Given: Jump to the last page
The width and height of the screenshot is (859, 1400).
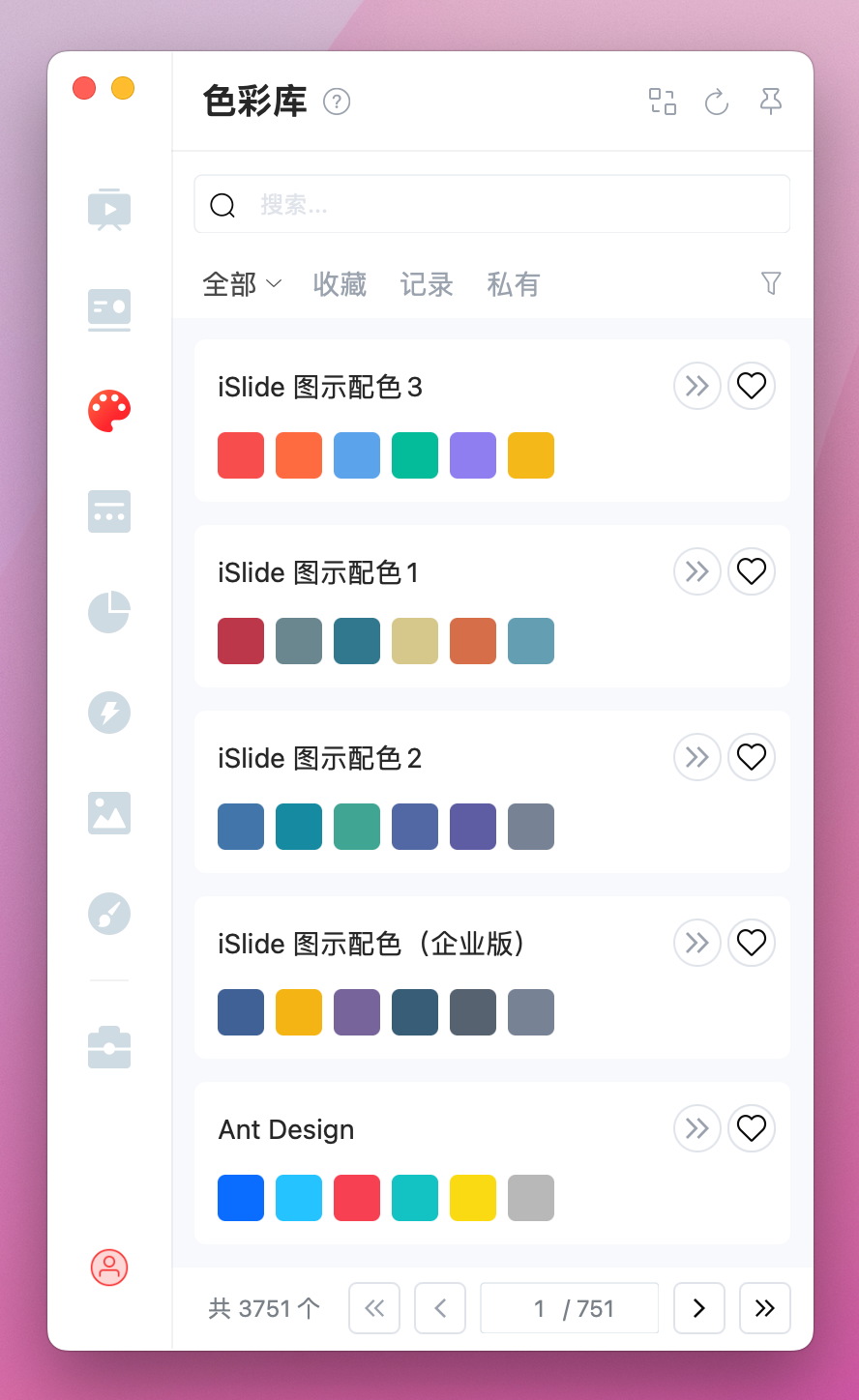Looking at the screenshot, I should pos(764,1308).
